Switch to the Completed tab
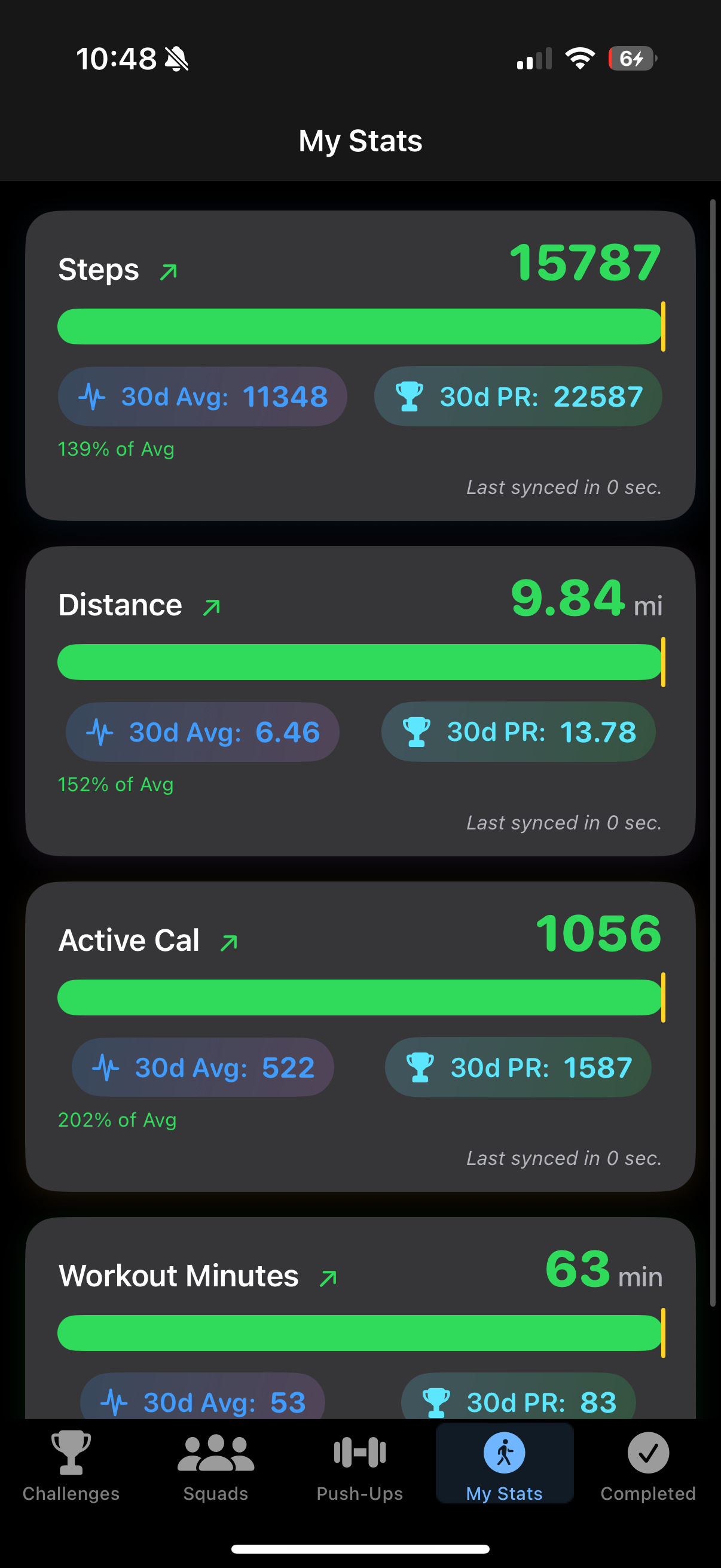 648,1466
